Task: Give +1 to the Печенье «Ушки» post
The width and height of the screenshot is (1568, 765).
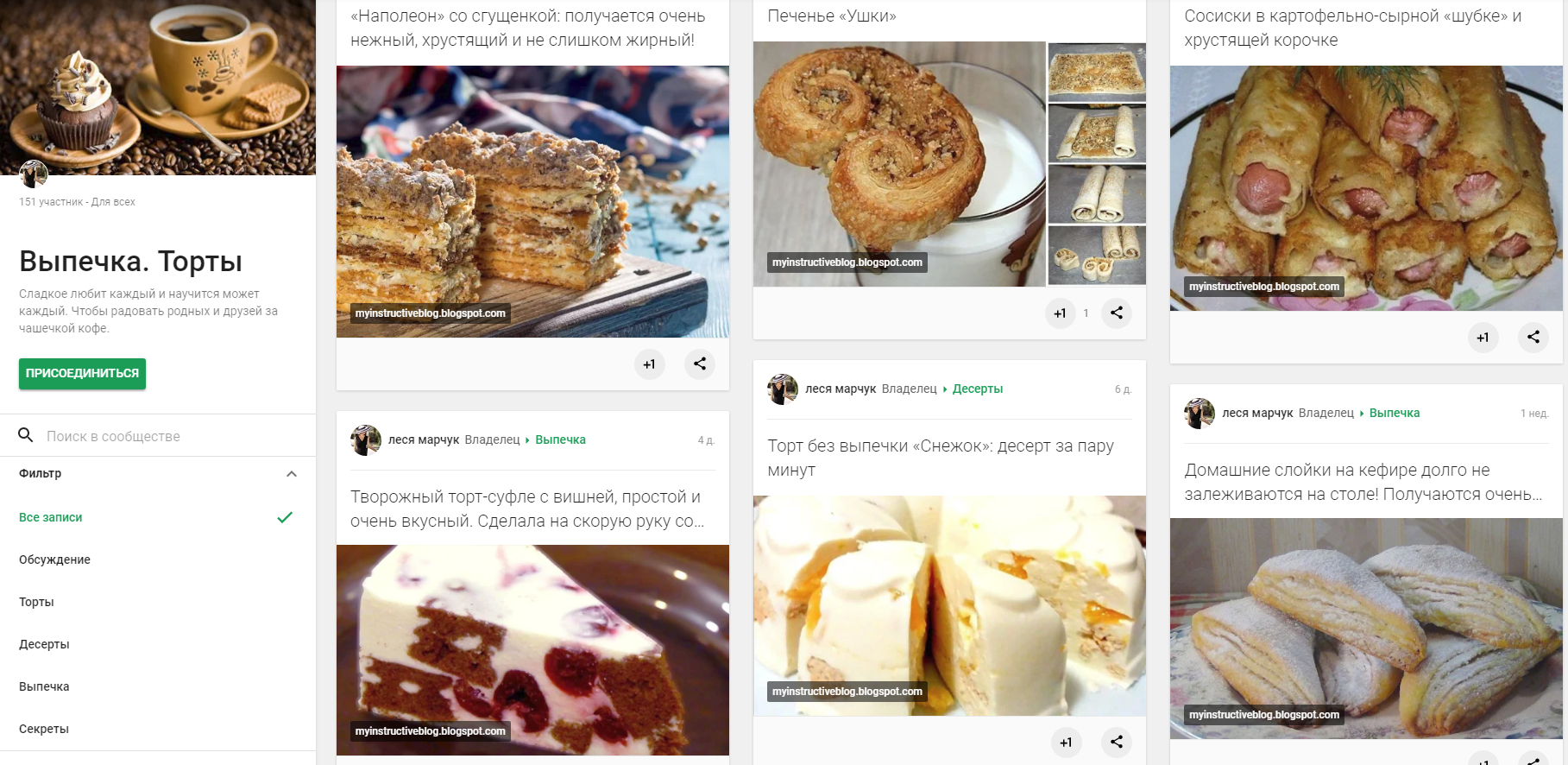Action: [x=1060, y=313]
